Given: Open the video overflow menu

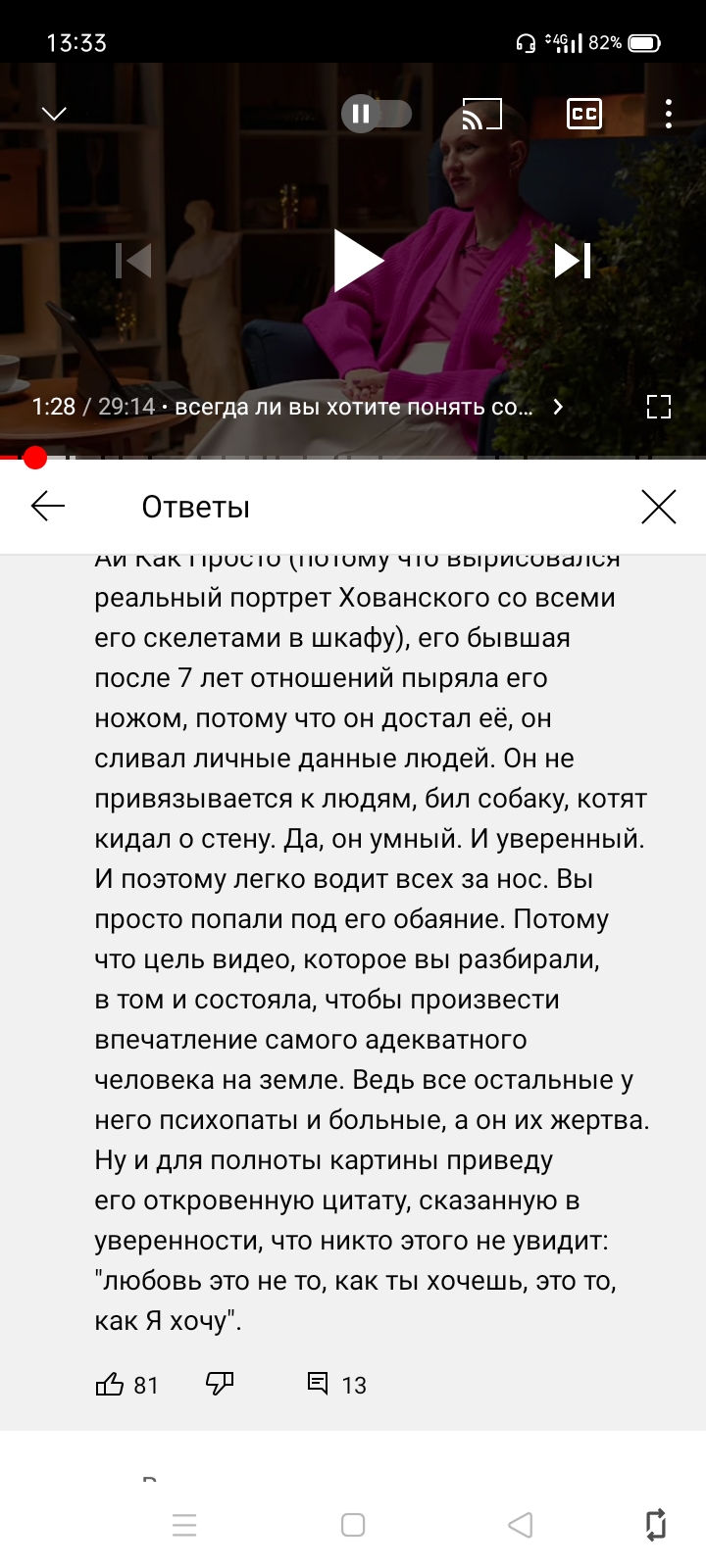Looking at the screenshot, I should 669,114.
